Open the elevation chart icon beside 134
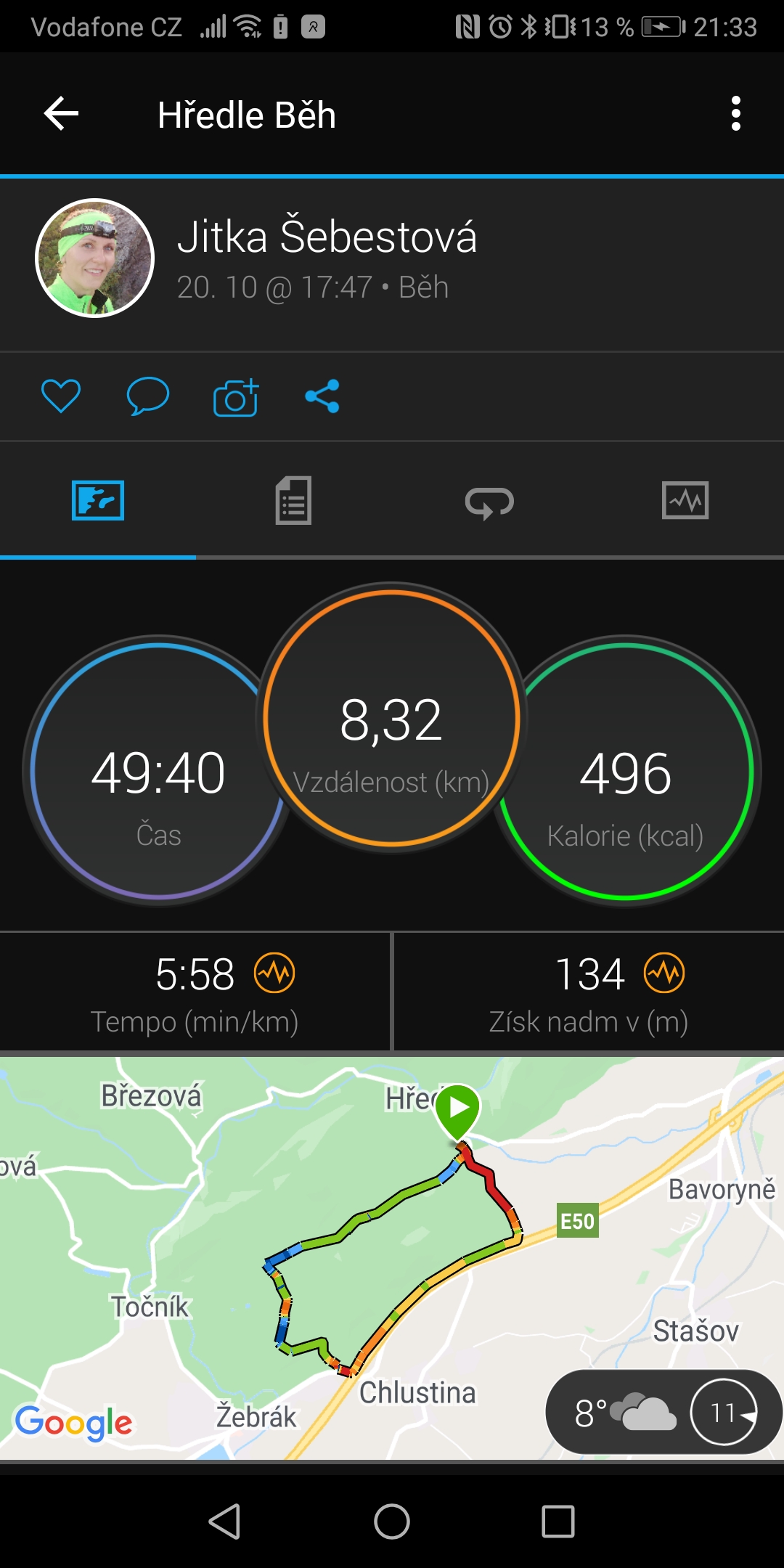Image resolution: width=784 pixels, height=1568 pixels. 665,973
